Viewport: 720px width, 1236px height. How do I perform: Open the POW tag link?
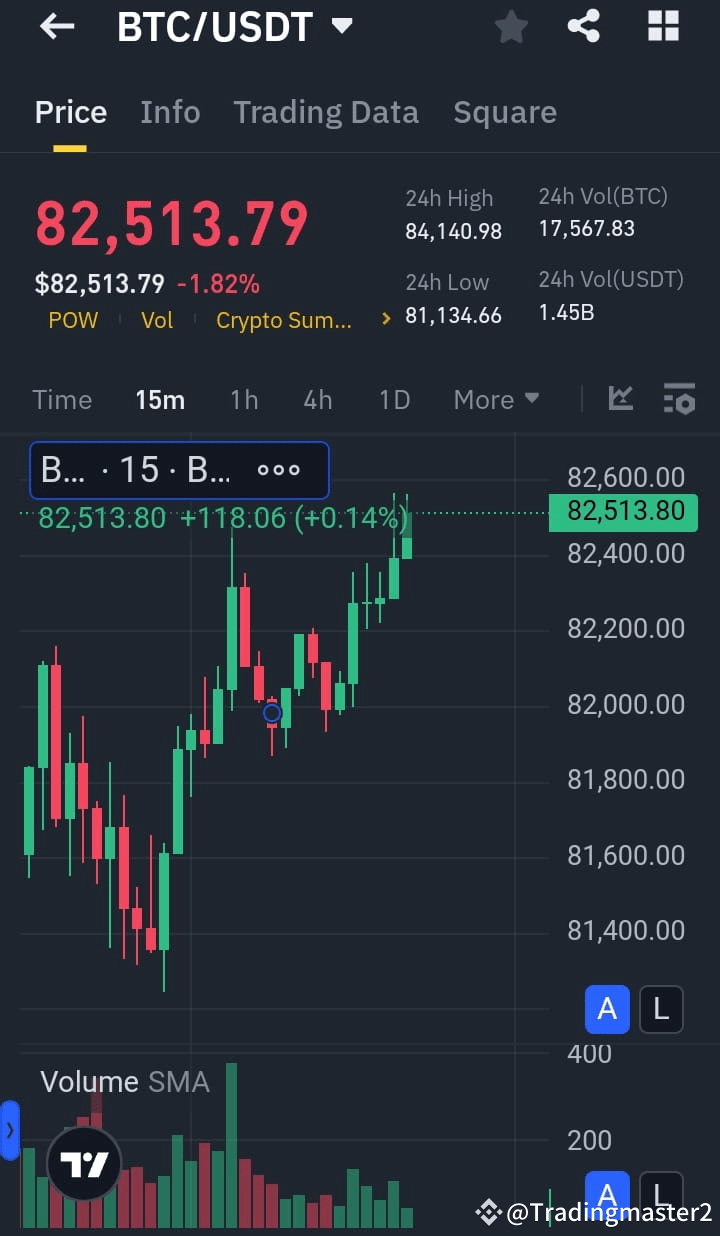coord(73,319)
